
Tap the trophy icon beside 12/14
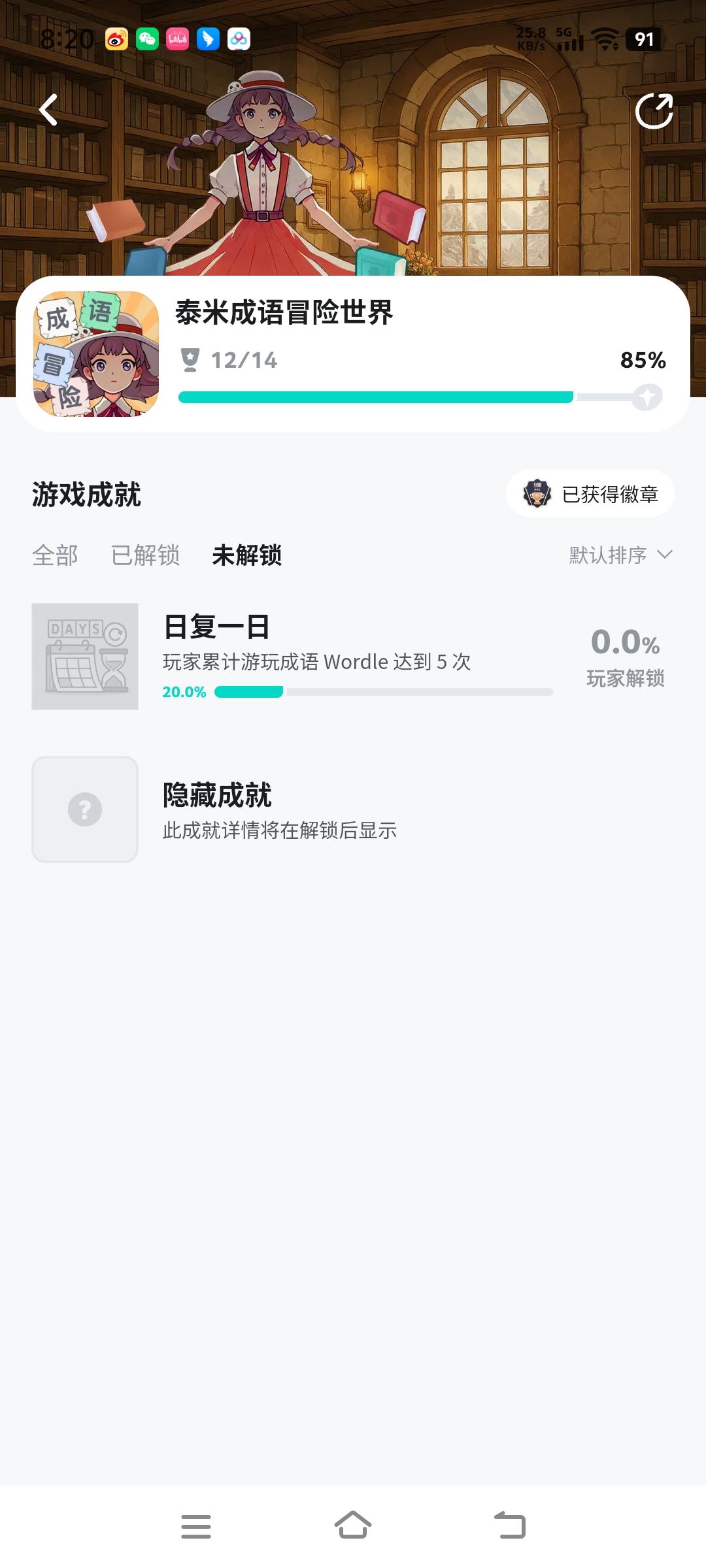(x=189, y=359)
